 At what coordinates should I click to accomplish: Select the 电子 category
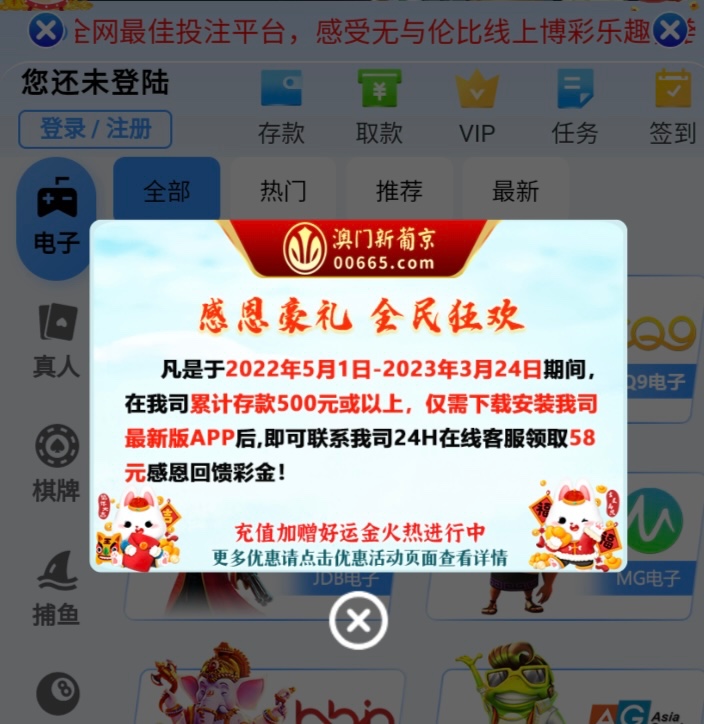[57, 217]
